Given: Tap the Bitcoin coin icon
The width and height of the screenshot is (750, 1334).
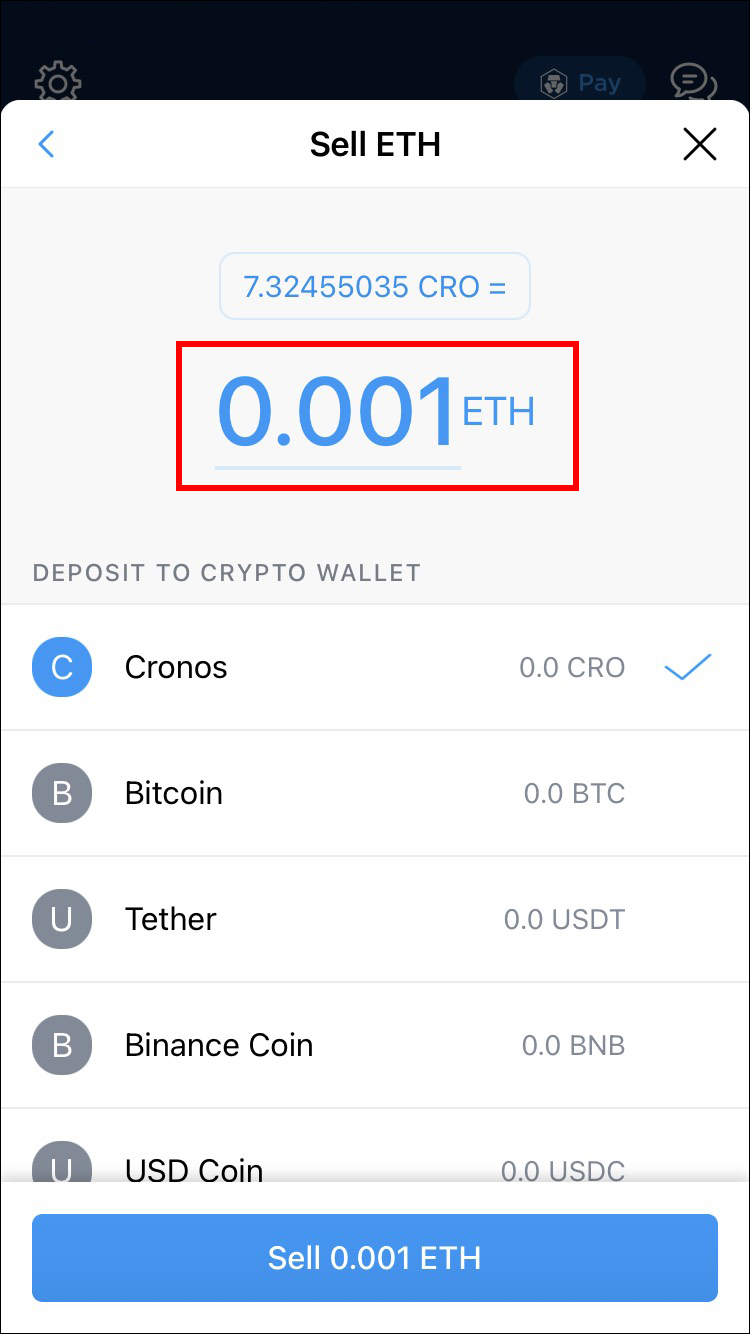Looking at the screenshot, I should [62, 793].
